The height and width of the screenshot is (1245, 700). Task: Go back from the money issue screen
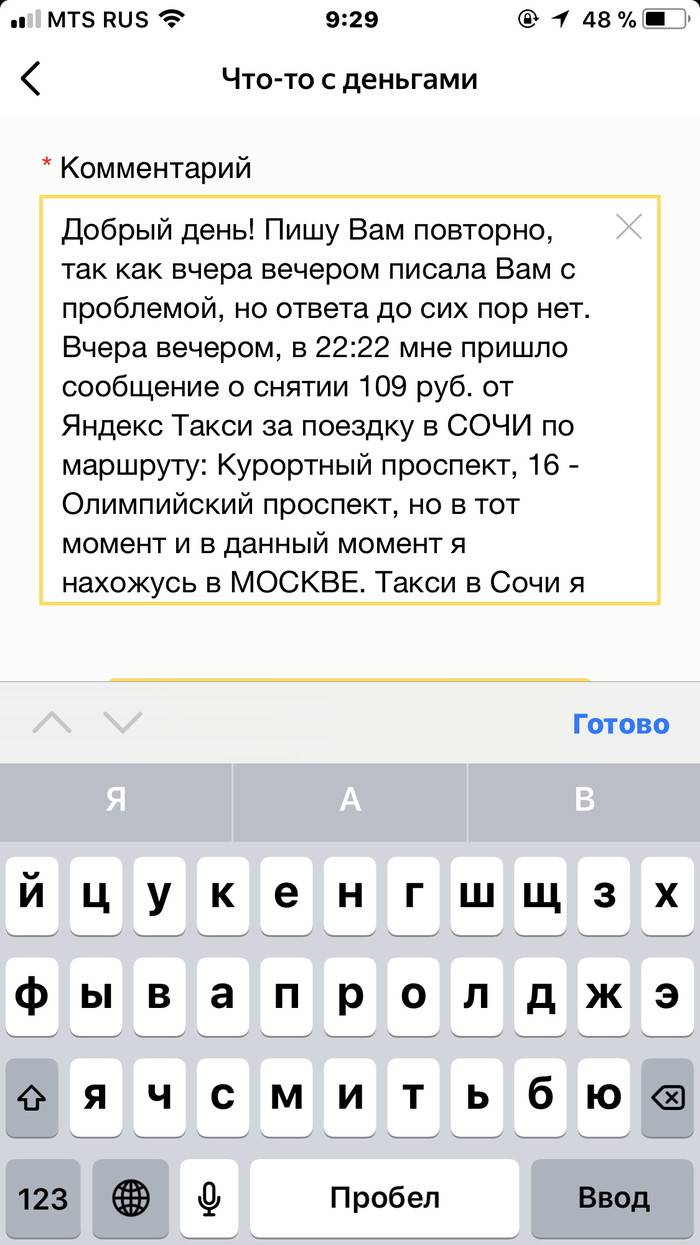[x=31, y=78]
